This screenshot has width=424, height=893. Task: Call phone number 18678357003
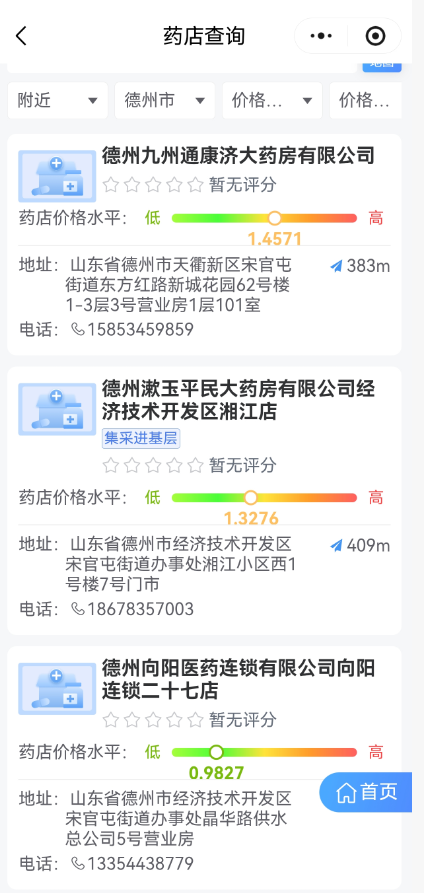pyautogui.click(x=133, y=609)
